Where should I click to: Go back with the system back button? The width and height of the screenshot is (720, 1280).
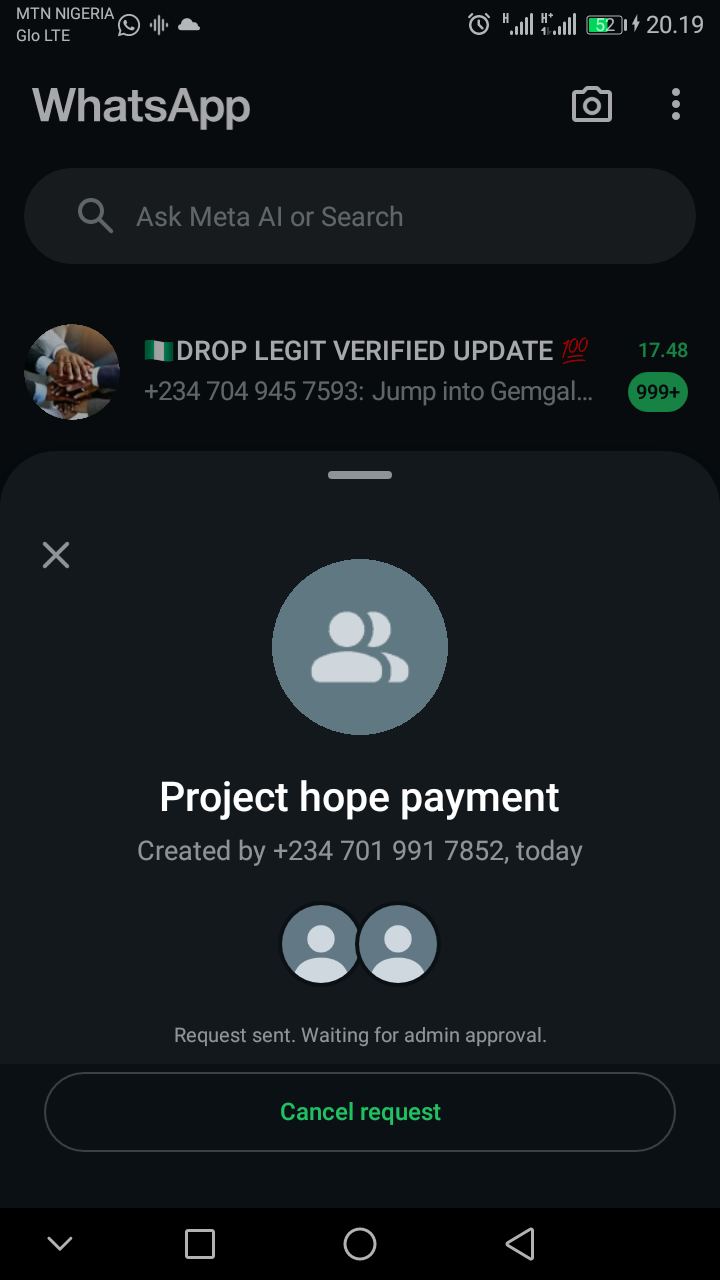(520, 1244)
